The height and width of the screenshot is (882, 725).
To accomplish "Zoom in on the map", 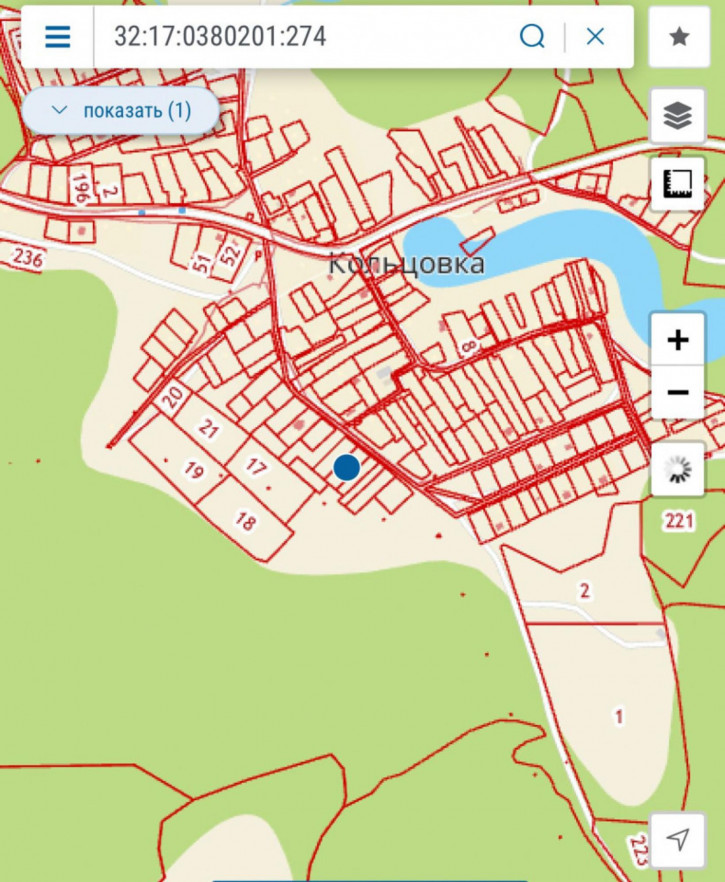I will point(678,340).
